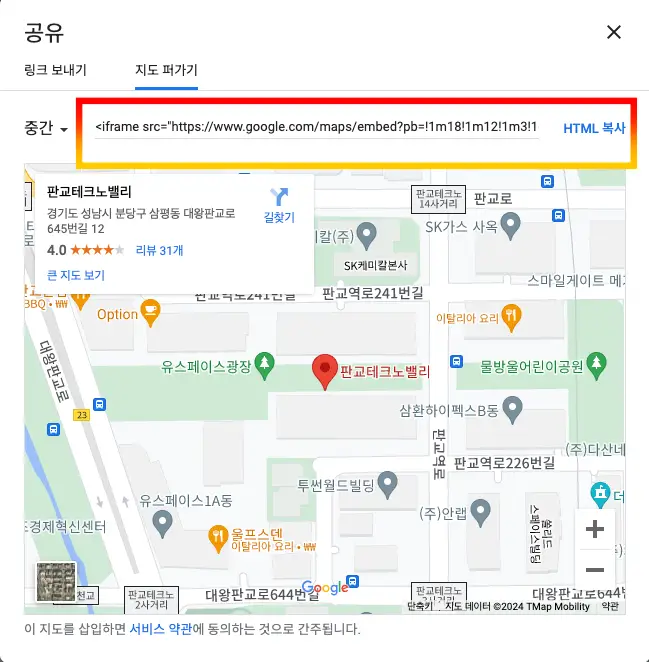The height and width of the screenshot is (662, 649).
Task: Open the 중간 size dropdown
Action: [x=46, y=129]
